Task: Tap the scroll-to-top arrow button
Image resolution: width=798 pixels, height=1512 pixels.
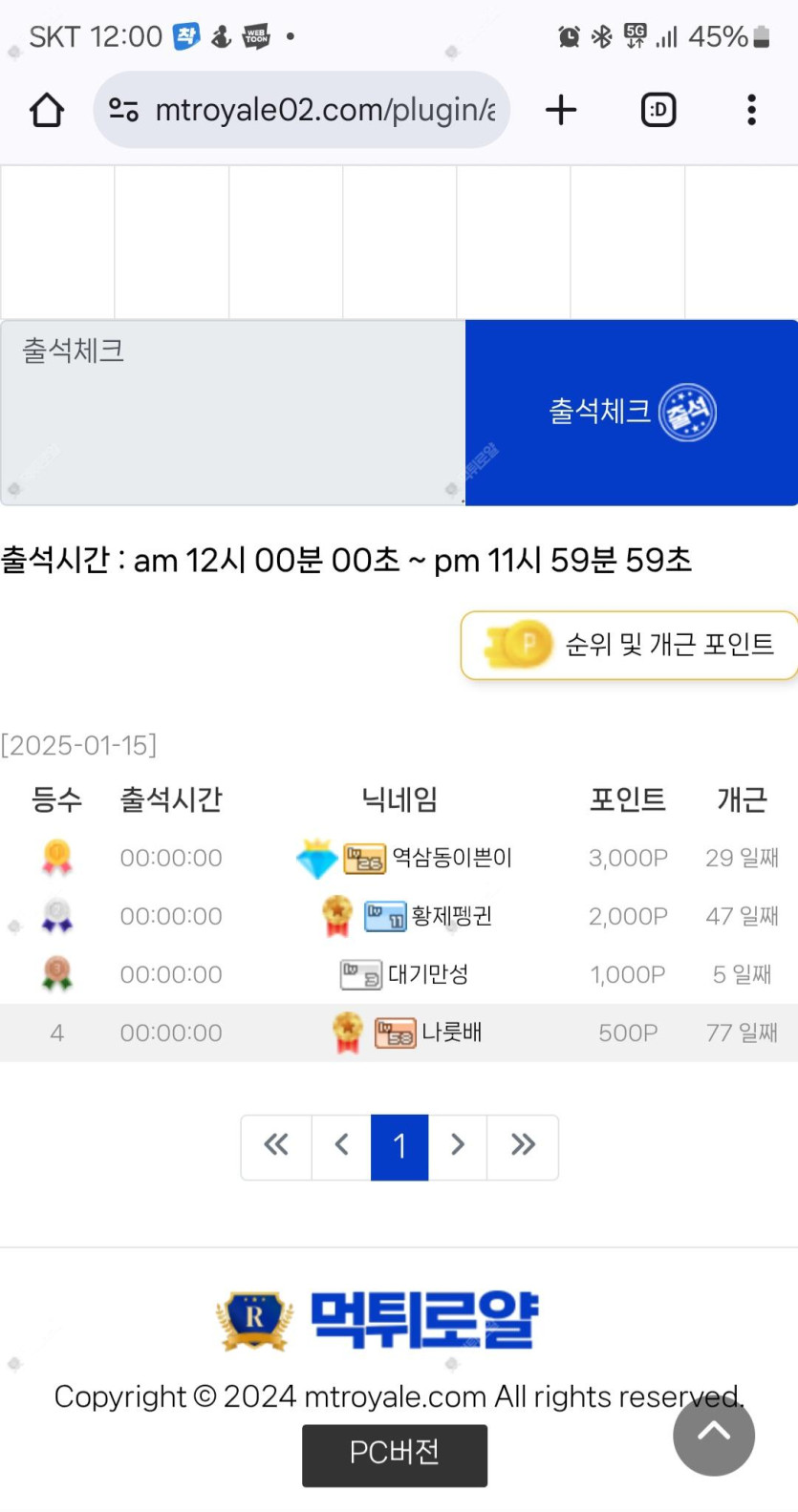Action: click(x=713, y=1435)
